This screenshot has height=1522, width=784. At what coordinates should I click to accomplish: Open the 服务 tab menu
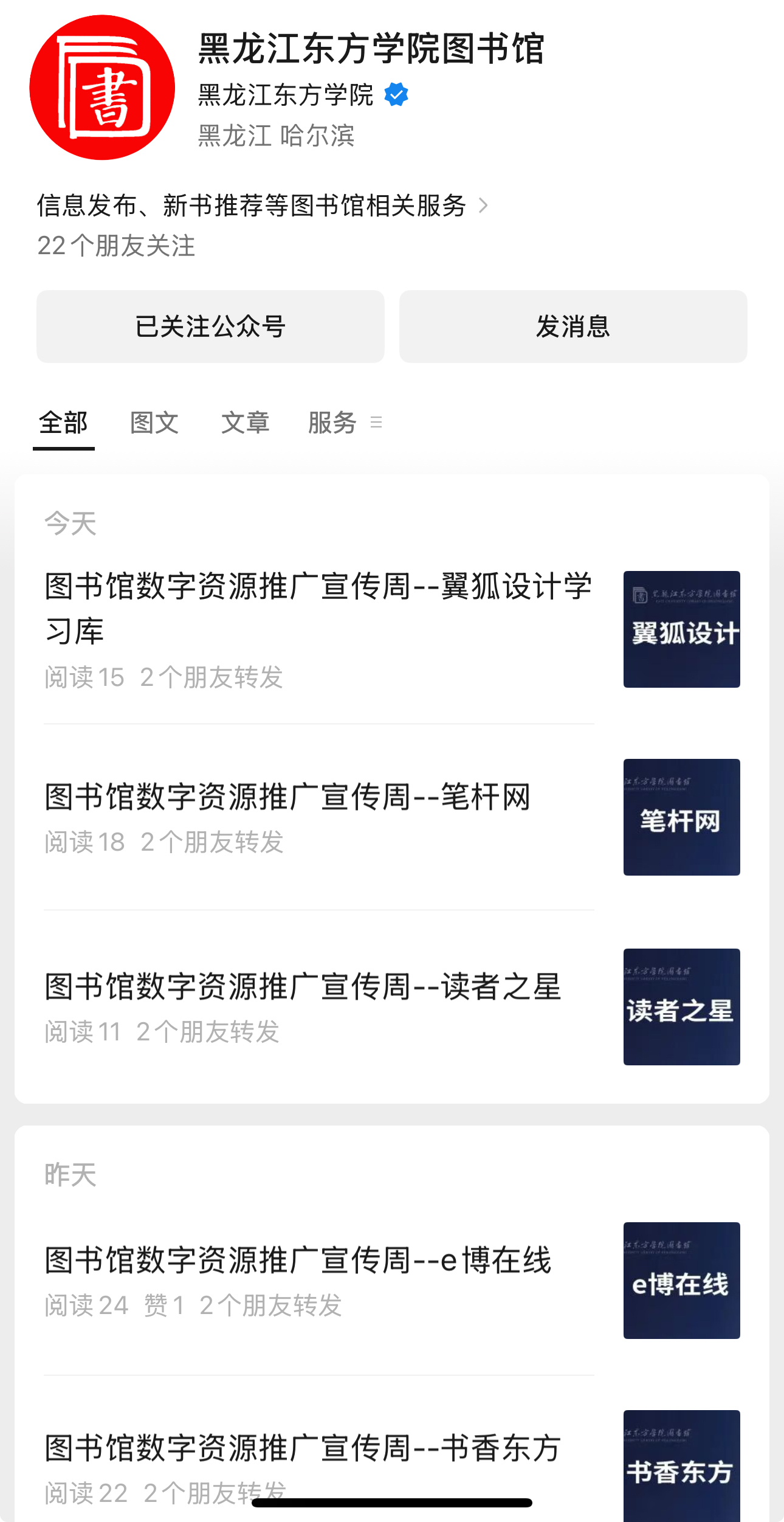[x=344, y=423]
